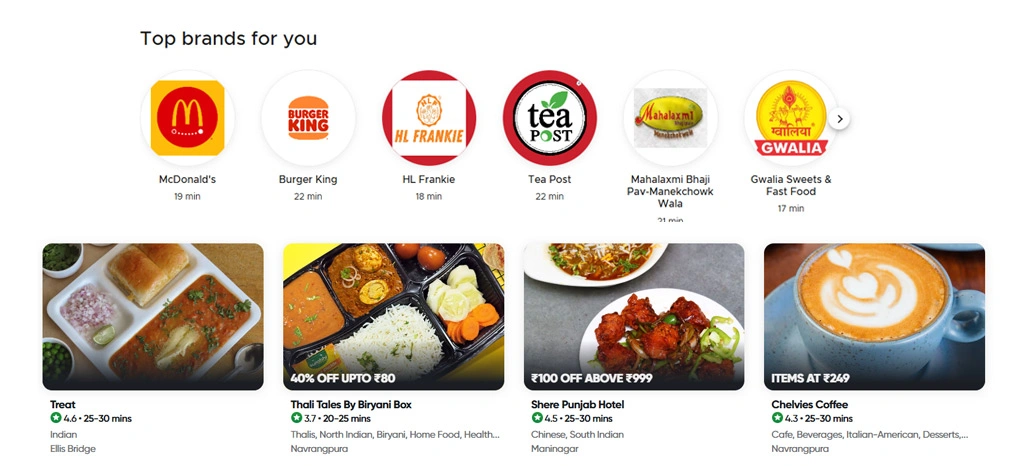Show more top brands with the arrow
The height and width of the screenshot is (466, 1026).
pyautogui.click(x=840, y=119)
